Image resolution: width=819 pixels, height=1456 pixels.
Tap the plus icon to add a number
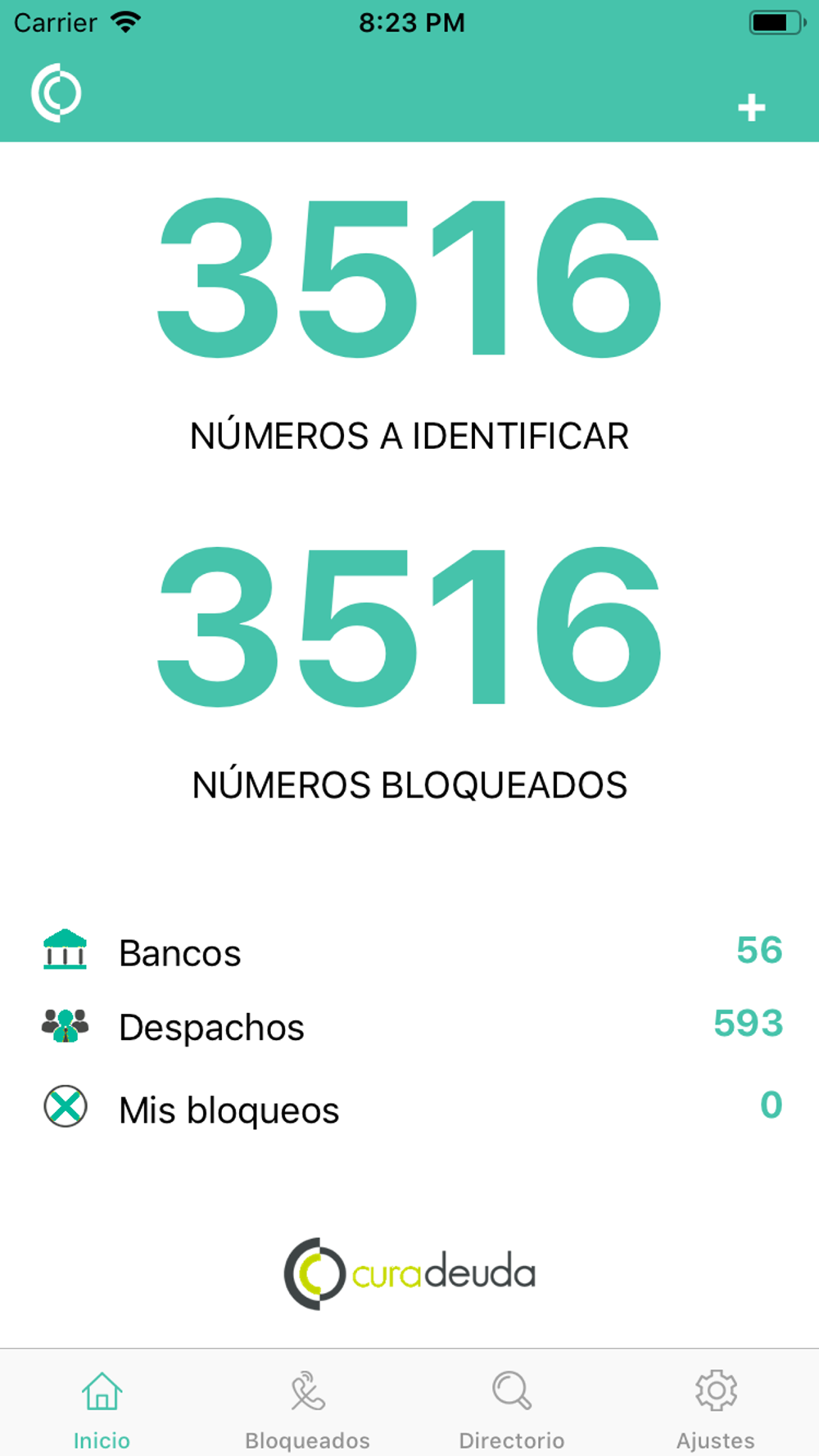[x=751, y=108]
